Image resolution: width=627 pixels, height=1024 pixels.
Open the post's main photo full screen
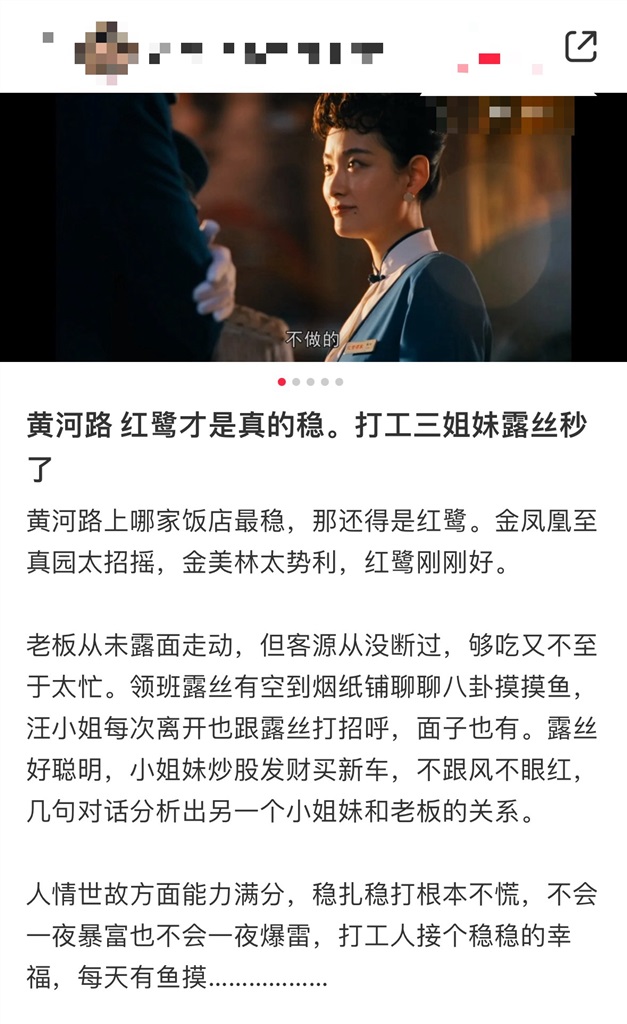tap(313, 227)
